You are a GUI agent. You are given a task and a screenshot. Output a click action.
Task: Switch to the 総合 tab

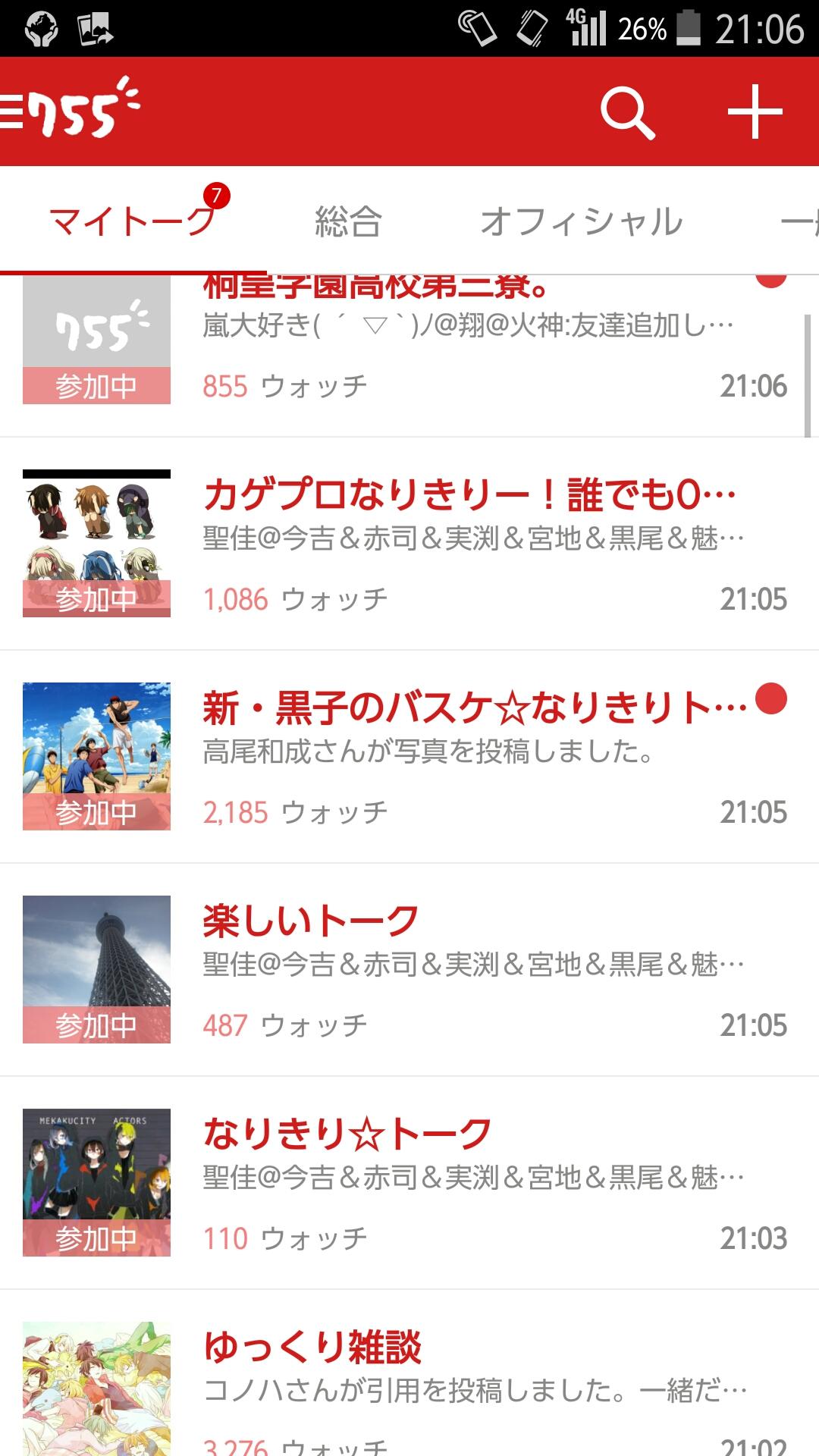pyautogui.click(x=348, y=221)
